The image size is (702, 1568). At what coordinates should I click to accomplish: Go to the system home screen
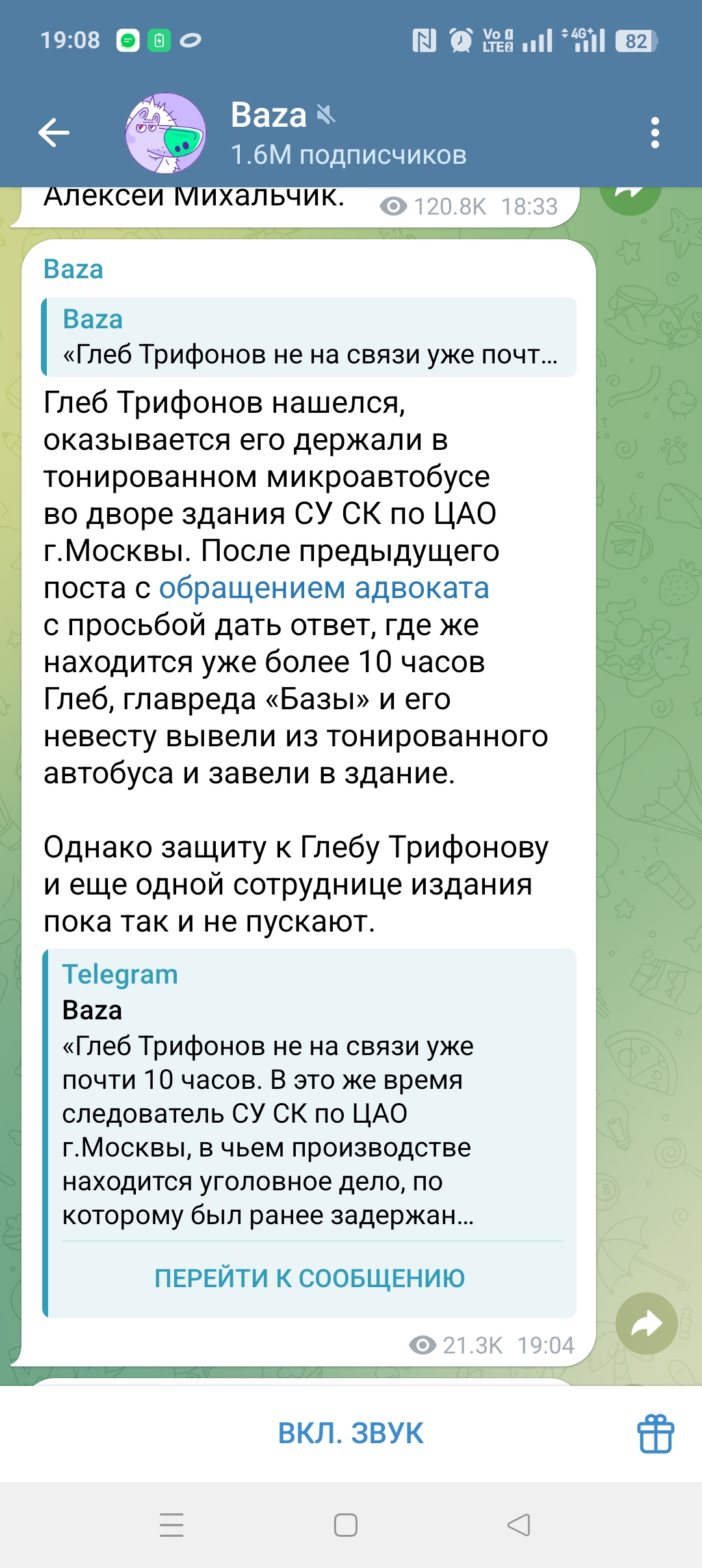pyautogui.click(x=346, y=1524)
